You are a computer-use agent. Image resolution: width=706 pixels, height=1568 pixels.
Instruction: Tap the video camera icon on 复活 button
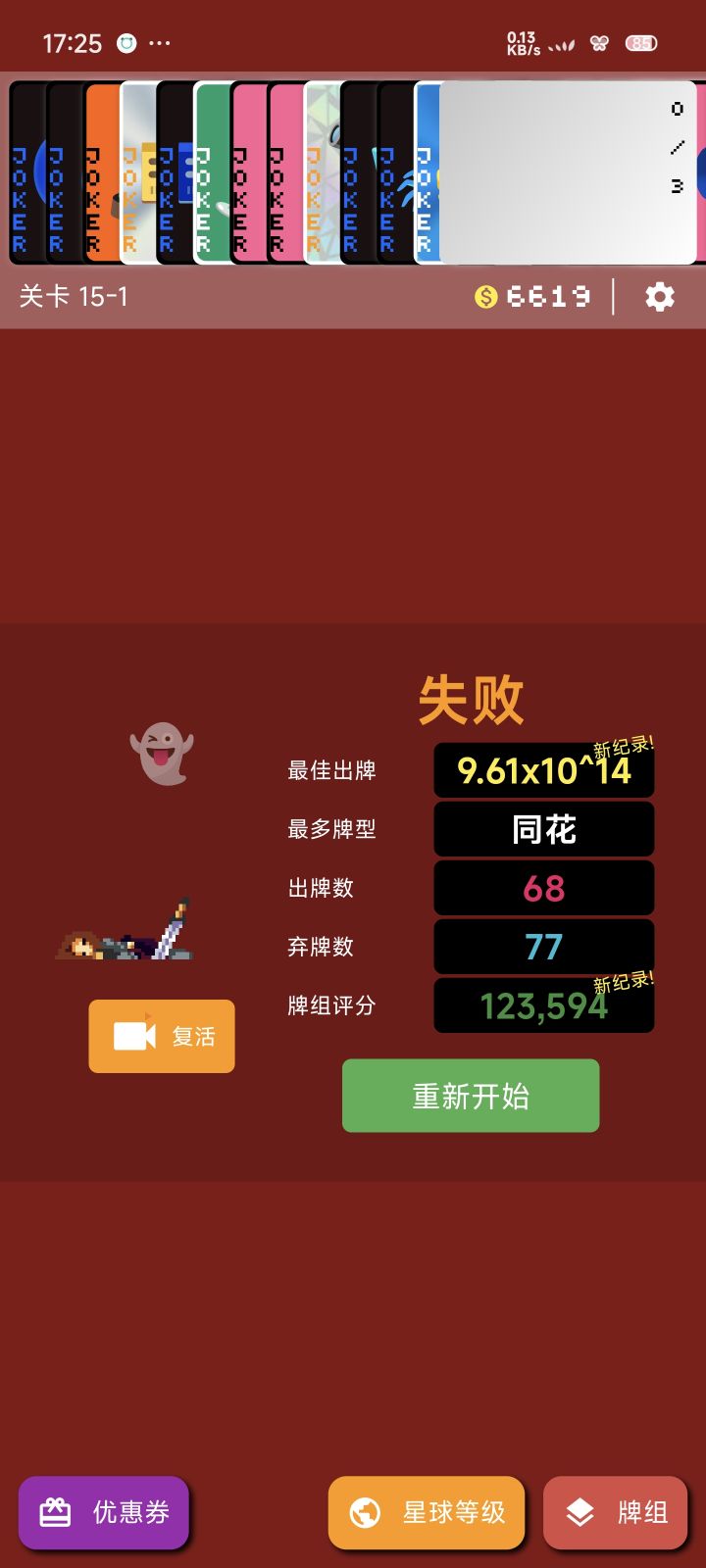click(x=132, y=1034)
